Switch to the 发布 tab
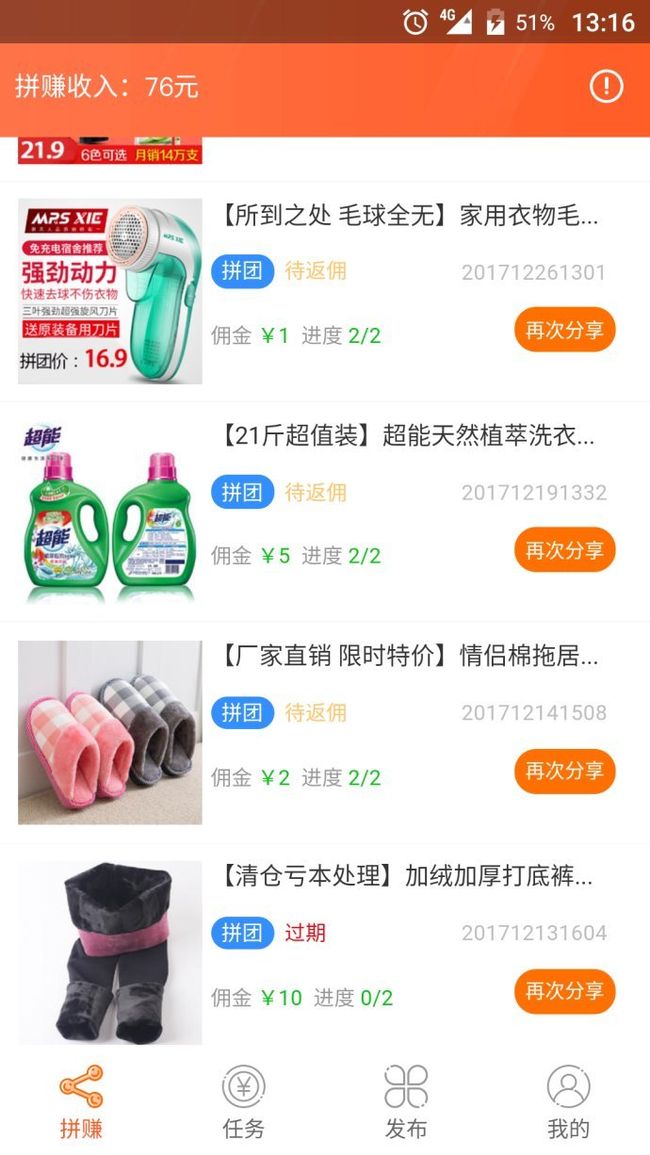 tap(406, 1102)
